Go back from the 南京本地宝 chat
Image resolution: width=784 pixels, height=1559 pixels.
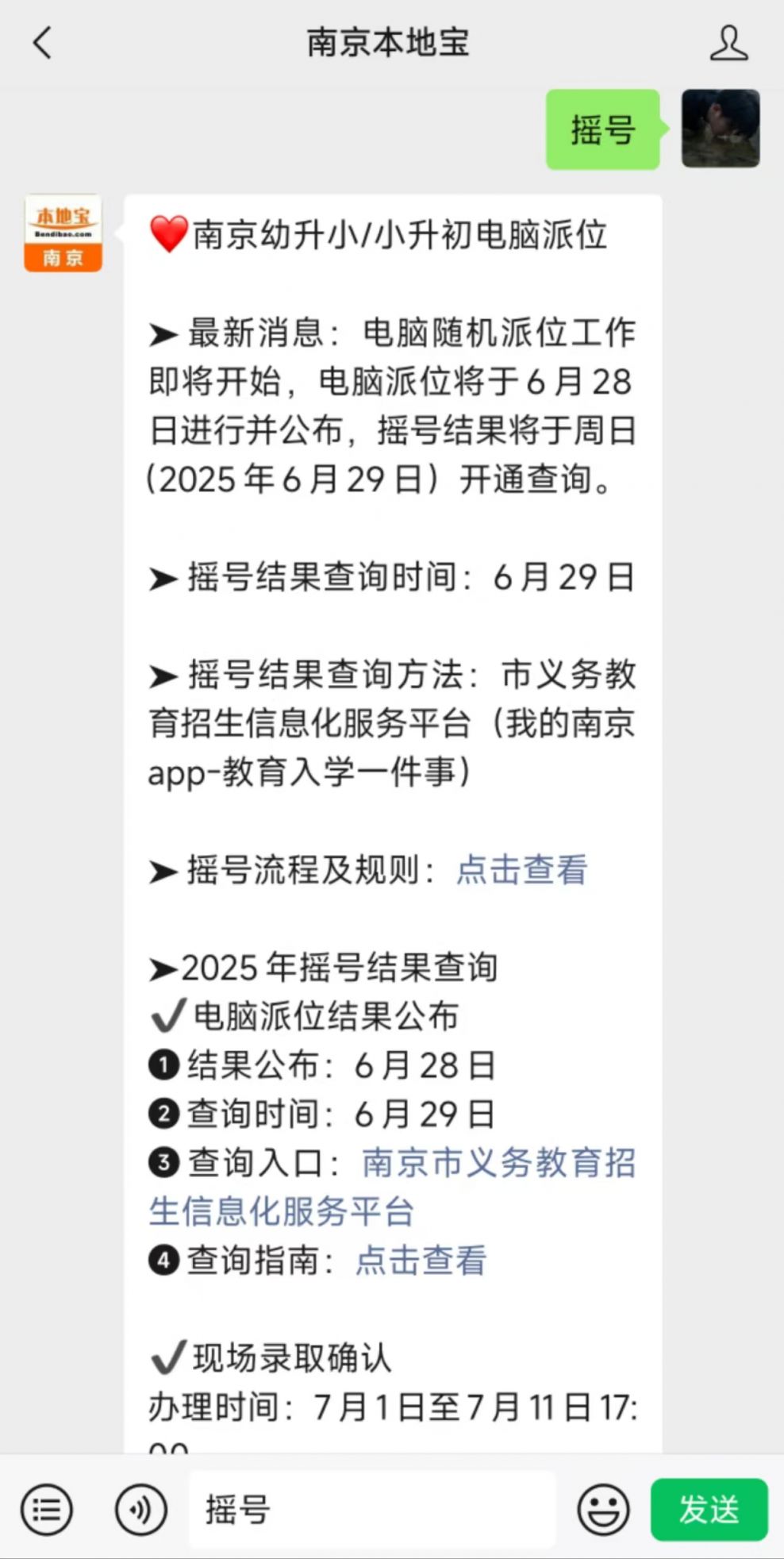click(42, 43)
